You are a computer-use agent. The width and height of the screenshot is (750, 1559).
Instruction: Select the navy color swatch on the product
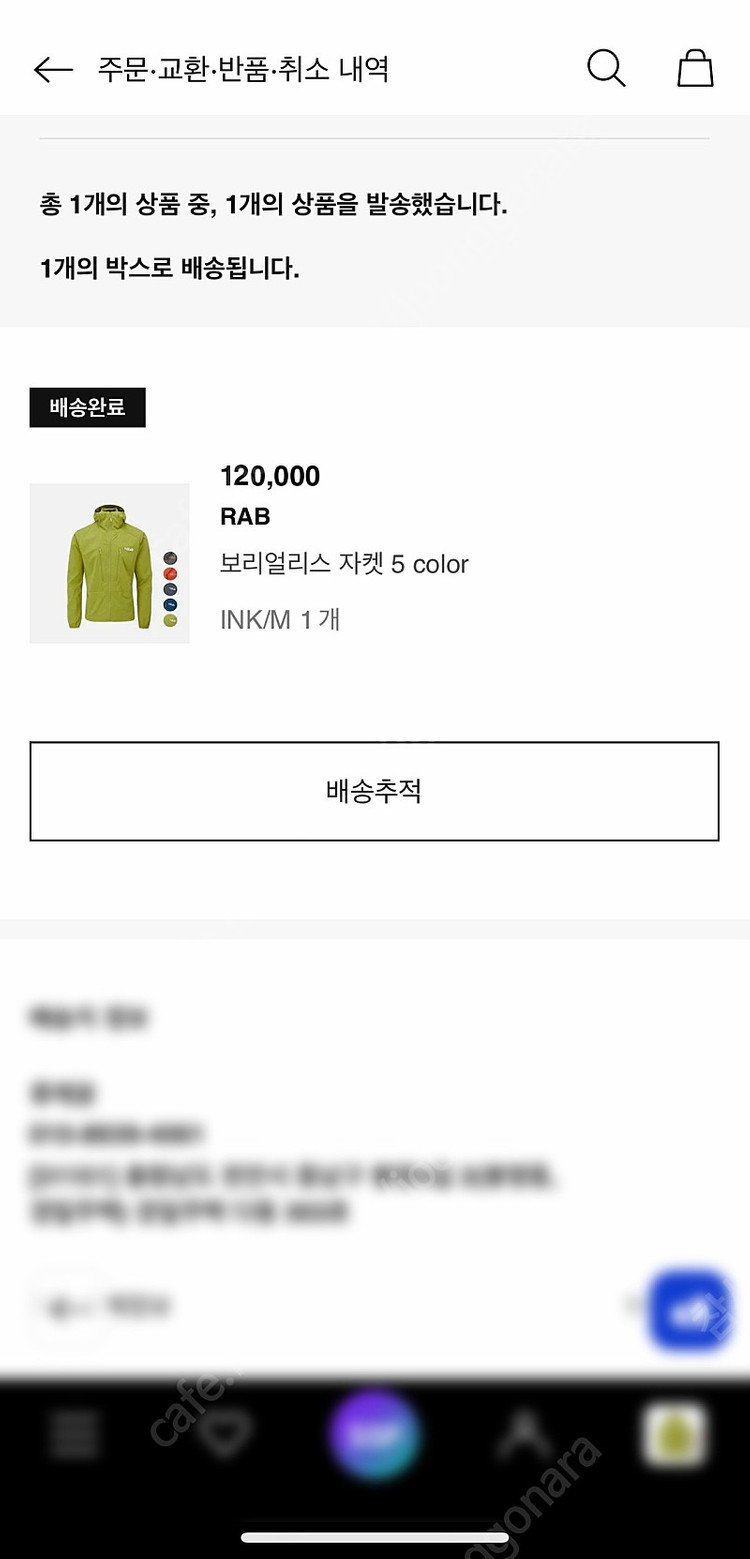[170, 605]
